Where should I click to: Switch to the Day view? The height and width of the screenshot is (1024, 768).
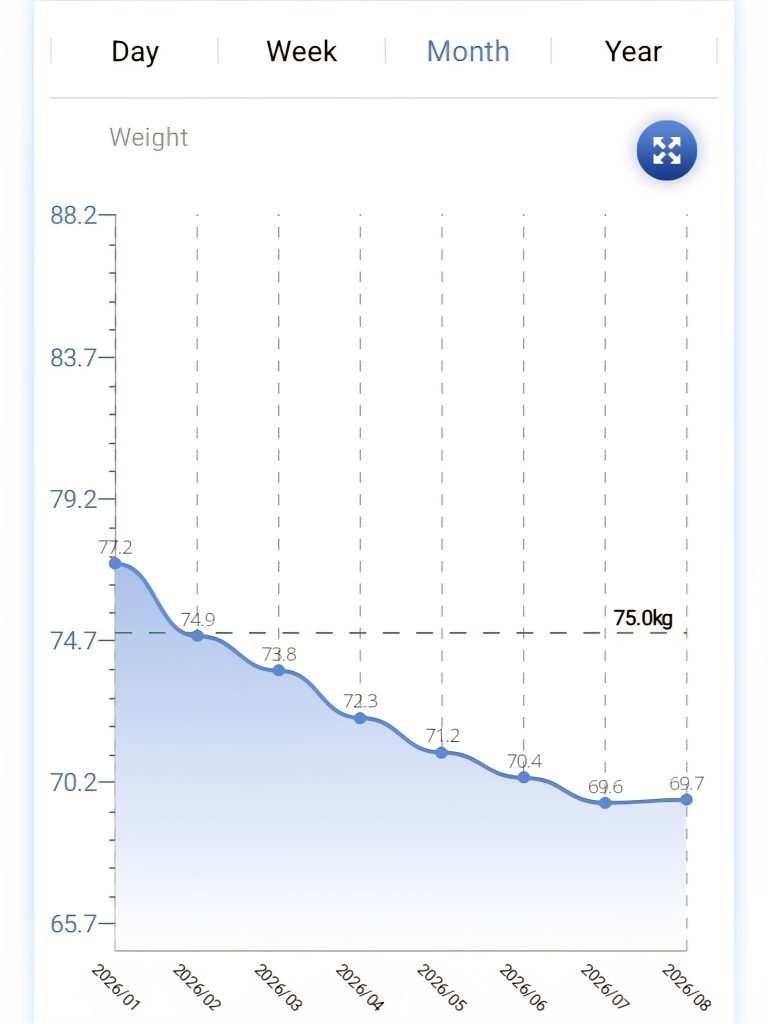click(135, 52)
